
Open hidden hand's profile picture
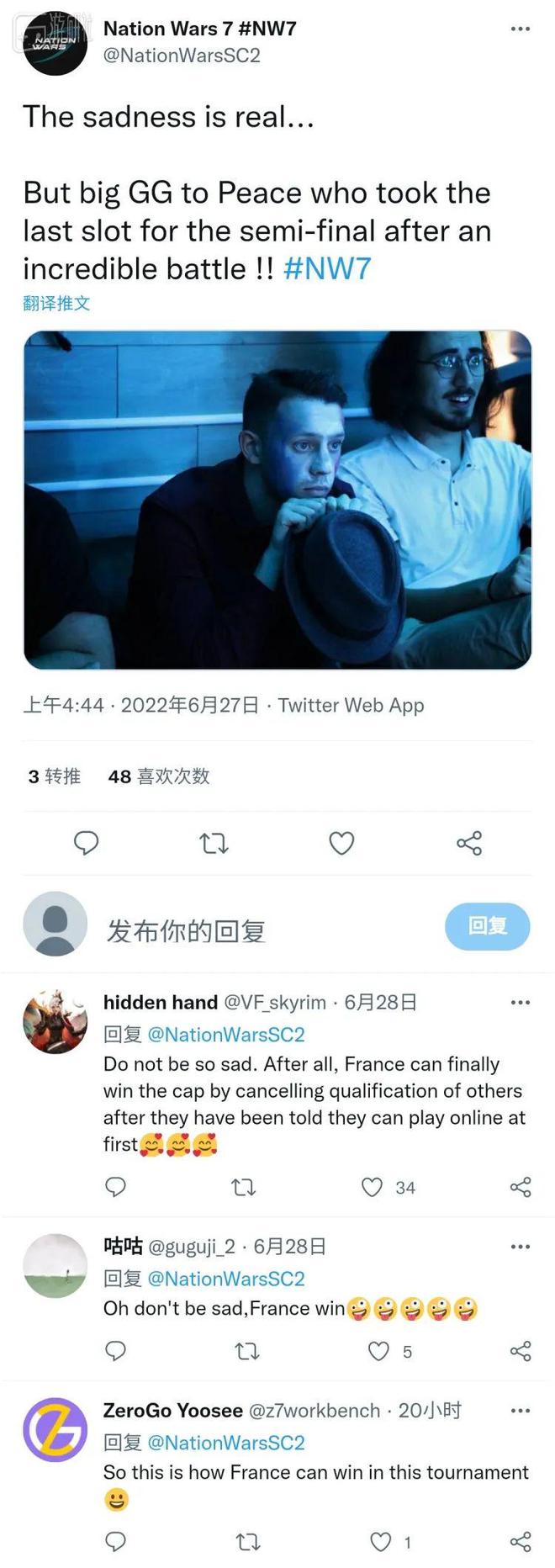coord(55,1022)
